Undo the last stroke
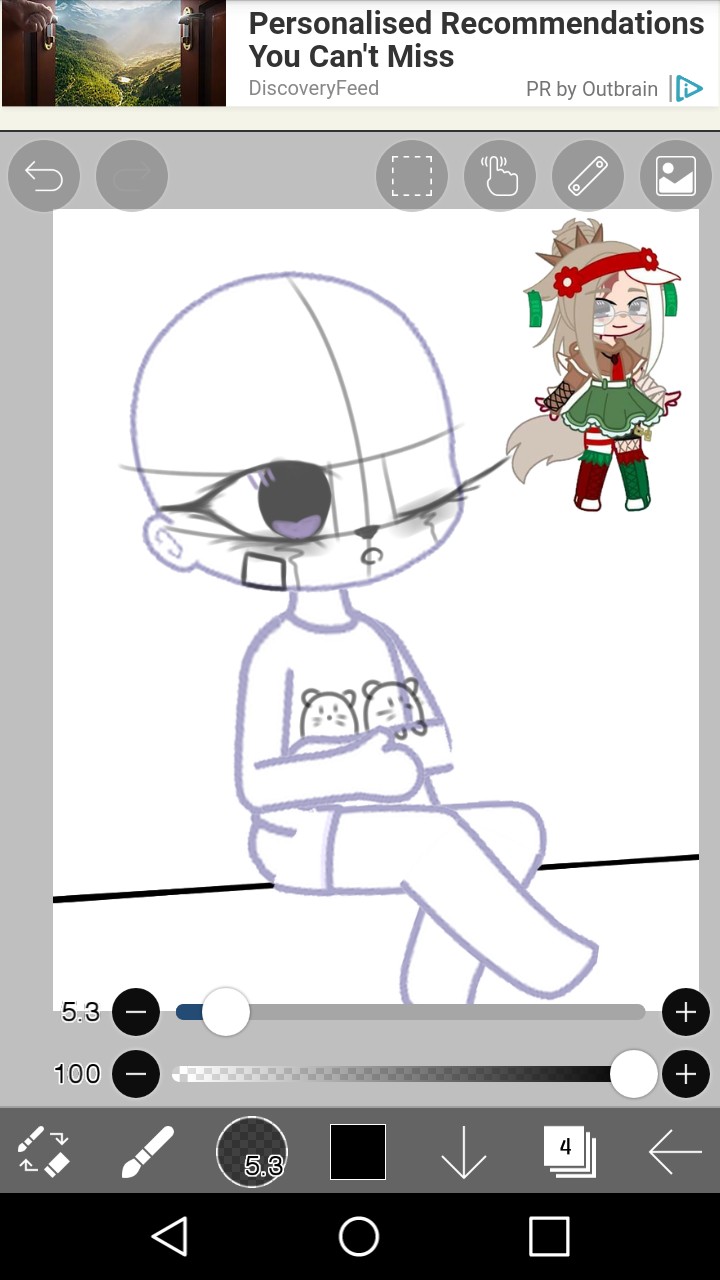720x1280 pixels. (x=44, y=177)
